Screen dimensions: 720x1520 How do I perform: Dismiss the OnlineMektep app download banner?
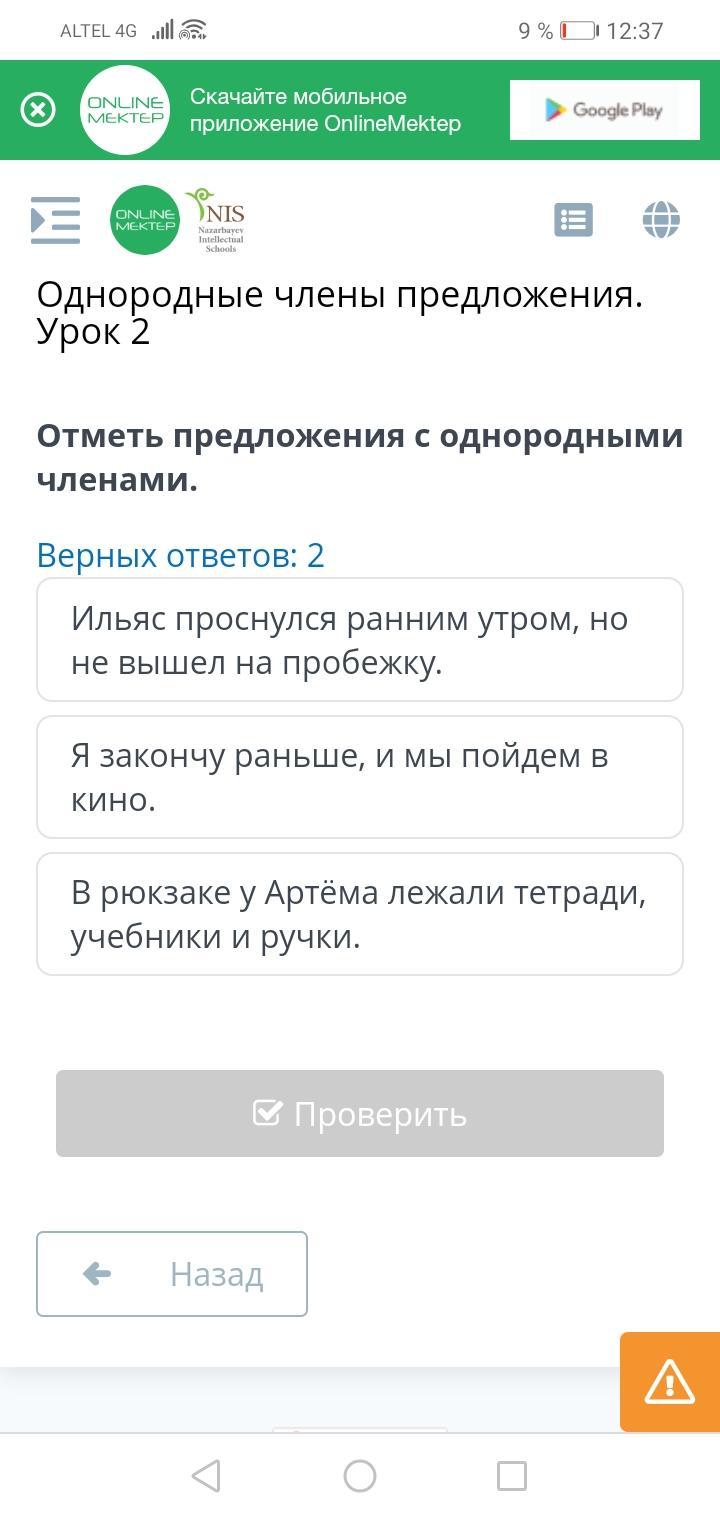[38, 109]
